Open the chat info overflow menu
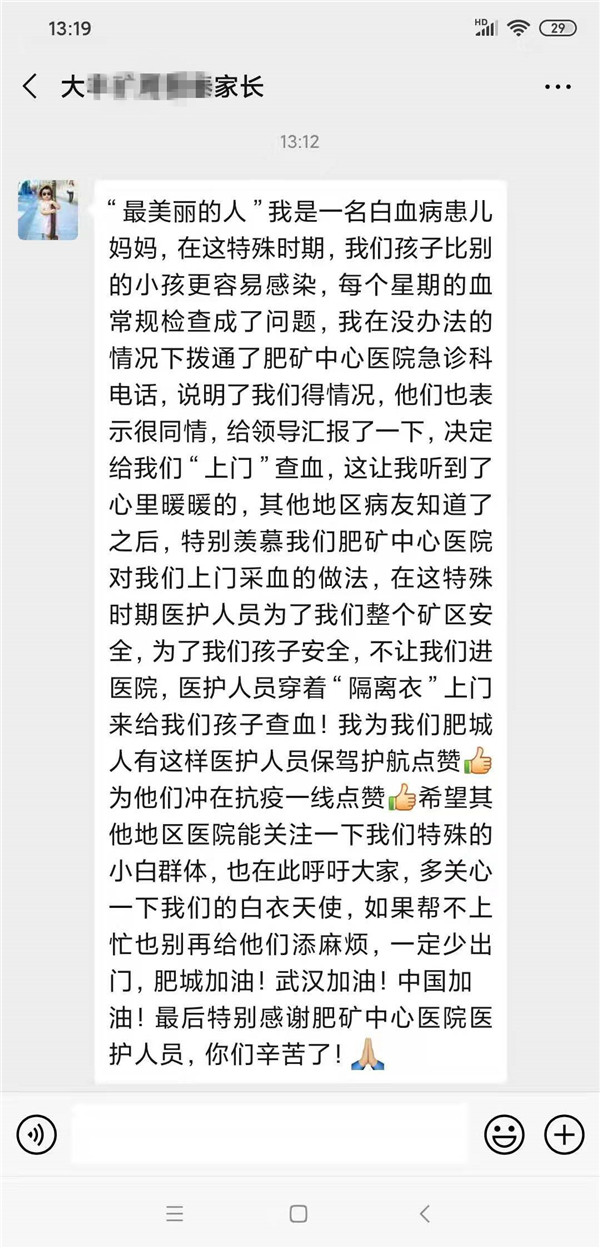The width and height of the screenshot is (600, 1248). (558, 87)
